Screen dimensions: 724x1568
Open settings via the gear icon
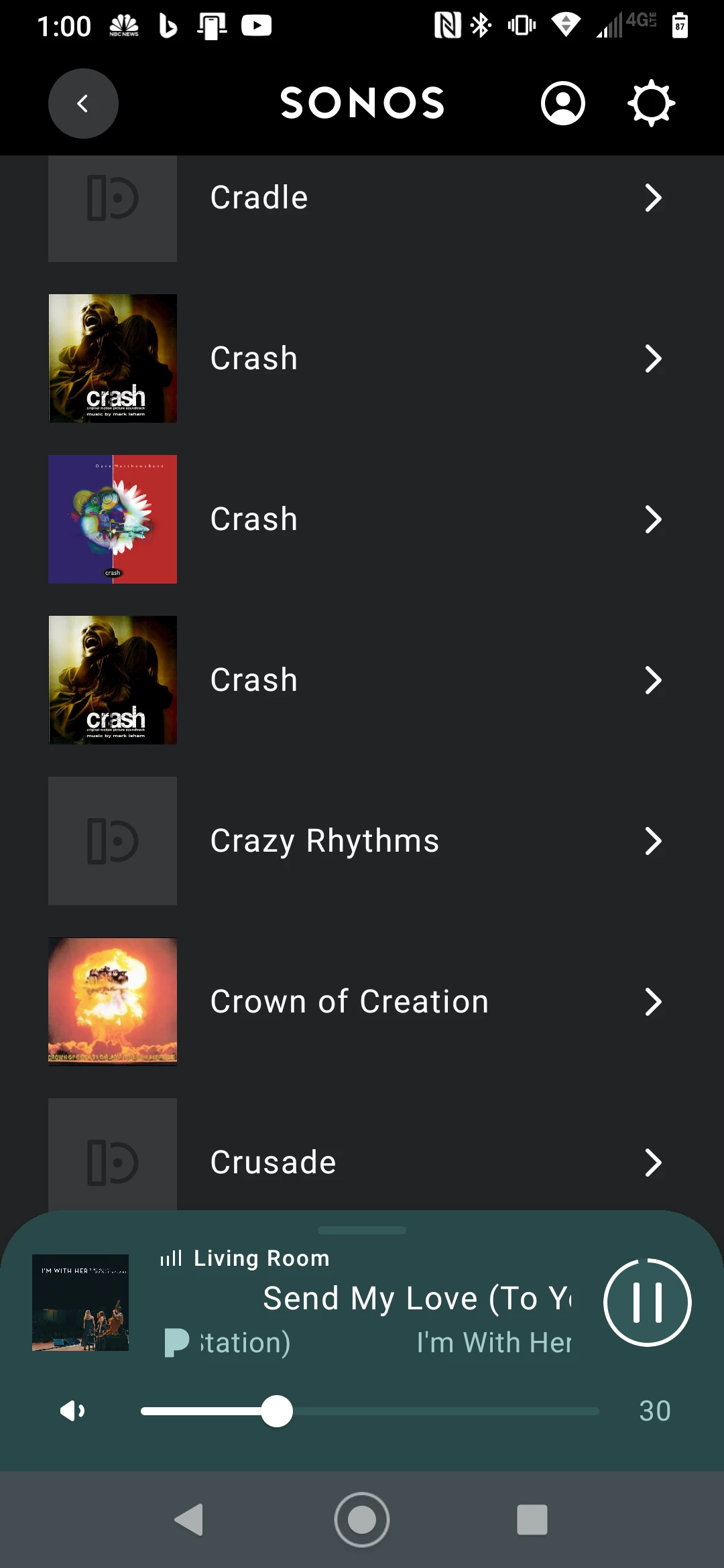tap(651, 104)
